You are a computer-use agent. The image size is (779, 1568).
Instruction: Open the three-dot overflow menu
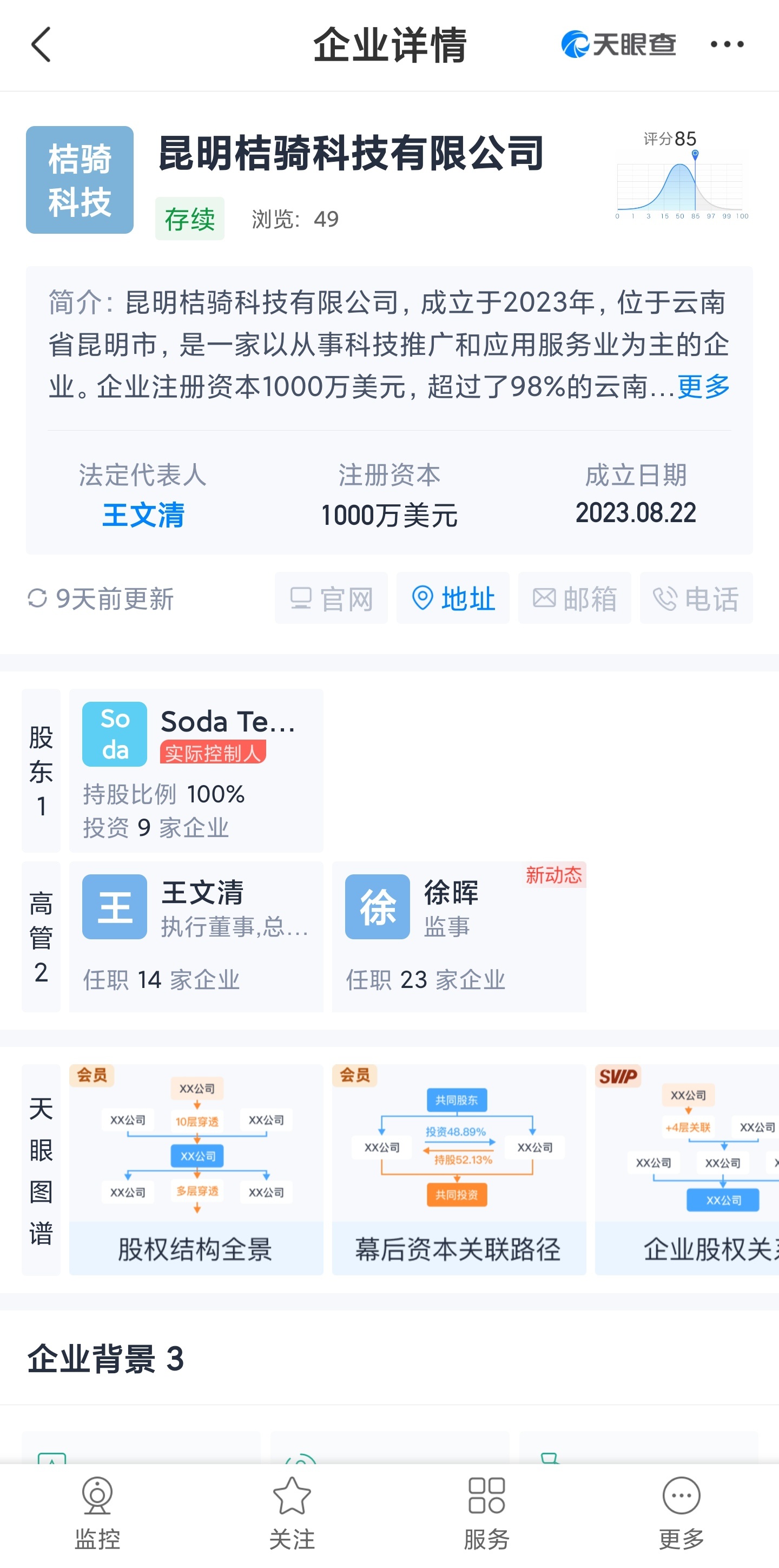[727, 44]
